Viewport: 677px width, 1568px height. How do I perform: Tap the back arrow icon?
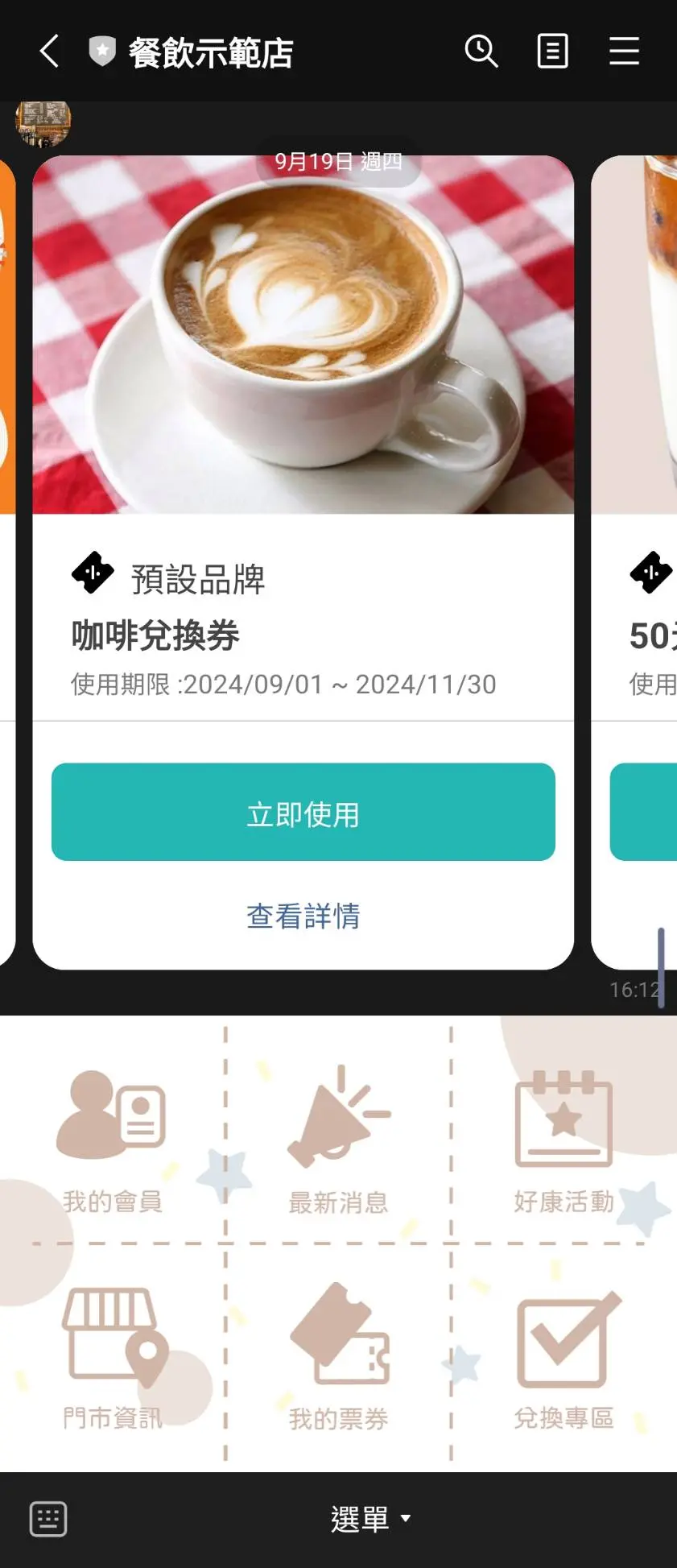tap(47, 51)
